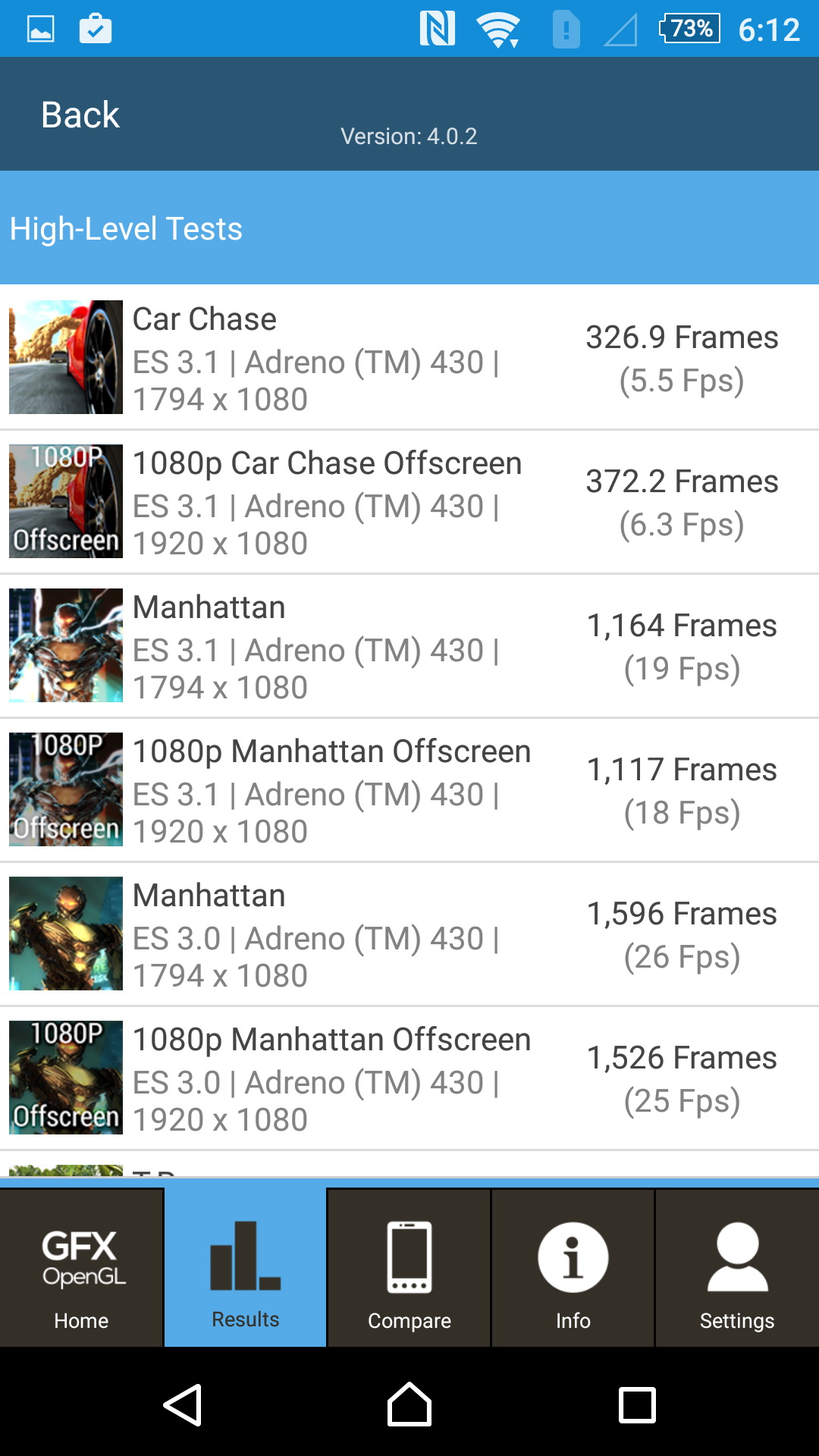Viewport: 819px width, 1456px height.
Task: Tap the Back button
Action: click(80, 115)
